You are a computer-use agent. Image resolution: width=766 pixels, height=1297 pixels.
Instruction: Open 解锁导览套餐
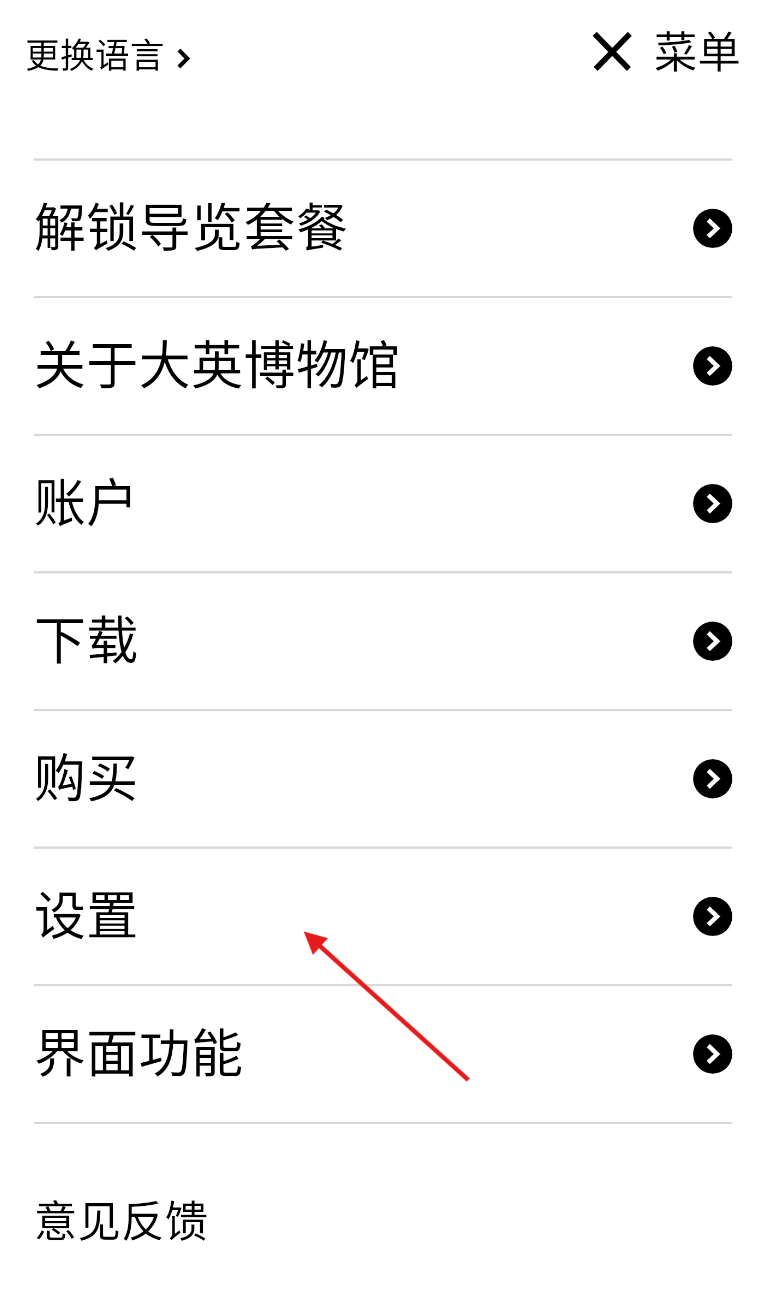(x=383, y=228)
